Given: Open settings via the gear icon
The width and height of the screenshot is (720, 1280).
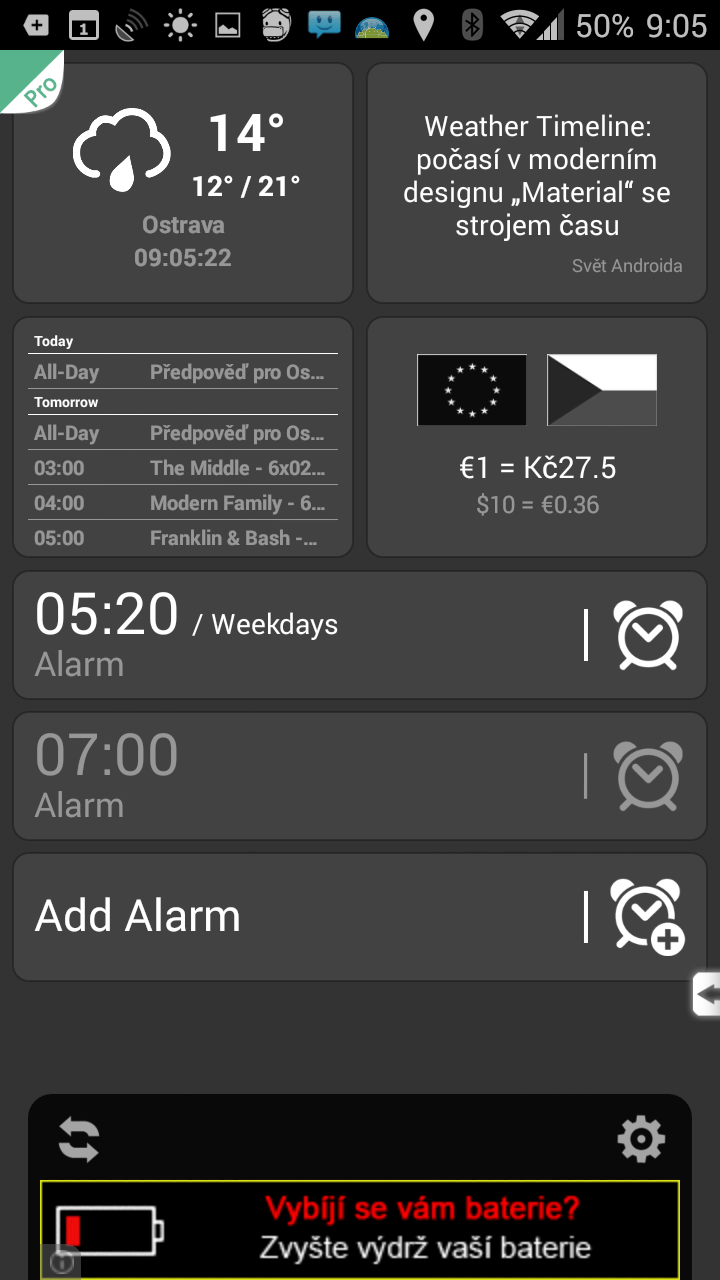Looking at the screenshot, I should tap(641, 1139).
